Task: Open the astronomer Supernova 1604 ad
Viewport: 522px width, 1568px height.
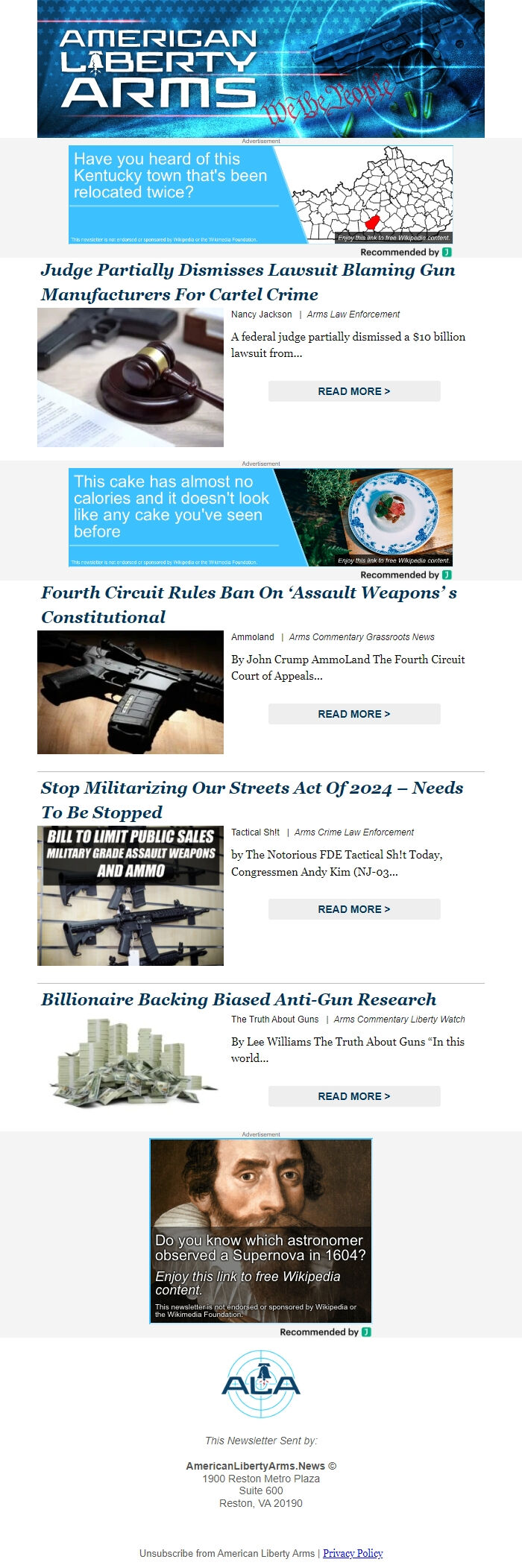Action: [260, 1230]
